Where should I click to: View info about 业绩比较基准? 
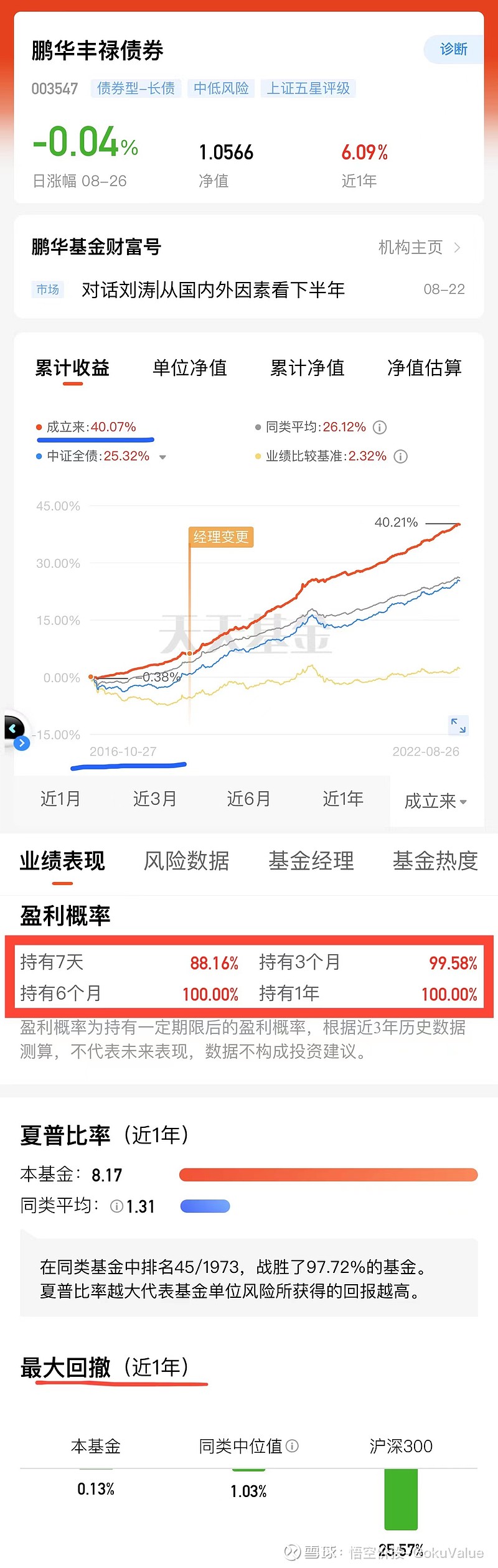click(401, 457)
